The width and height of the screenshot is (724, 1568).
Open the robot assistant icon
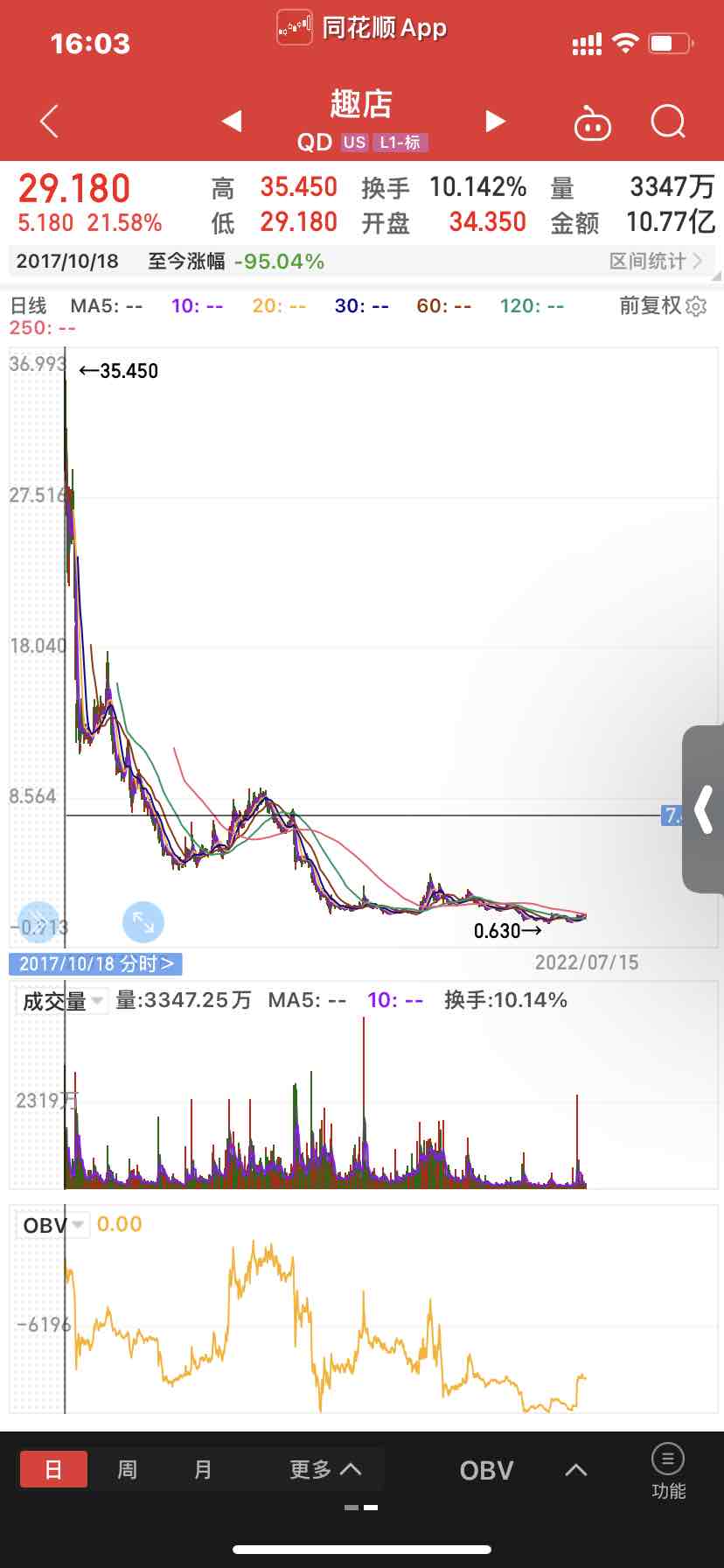[x=592, y=122]
